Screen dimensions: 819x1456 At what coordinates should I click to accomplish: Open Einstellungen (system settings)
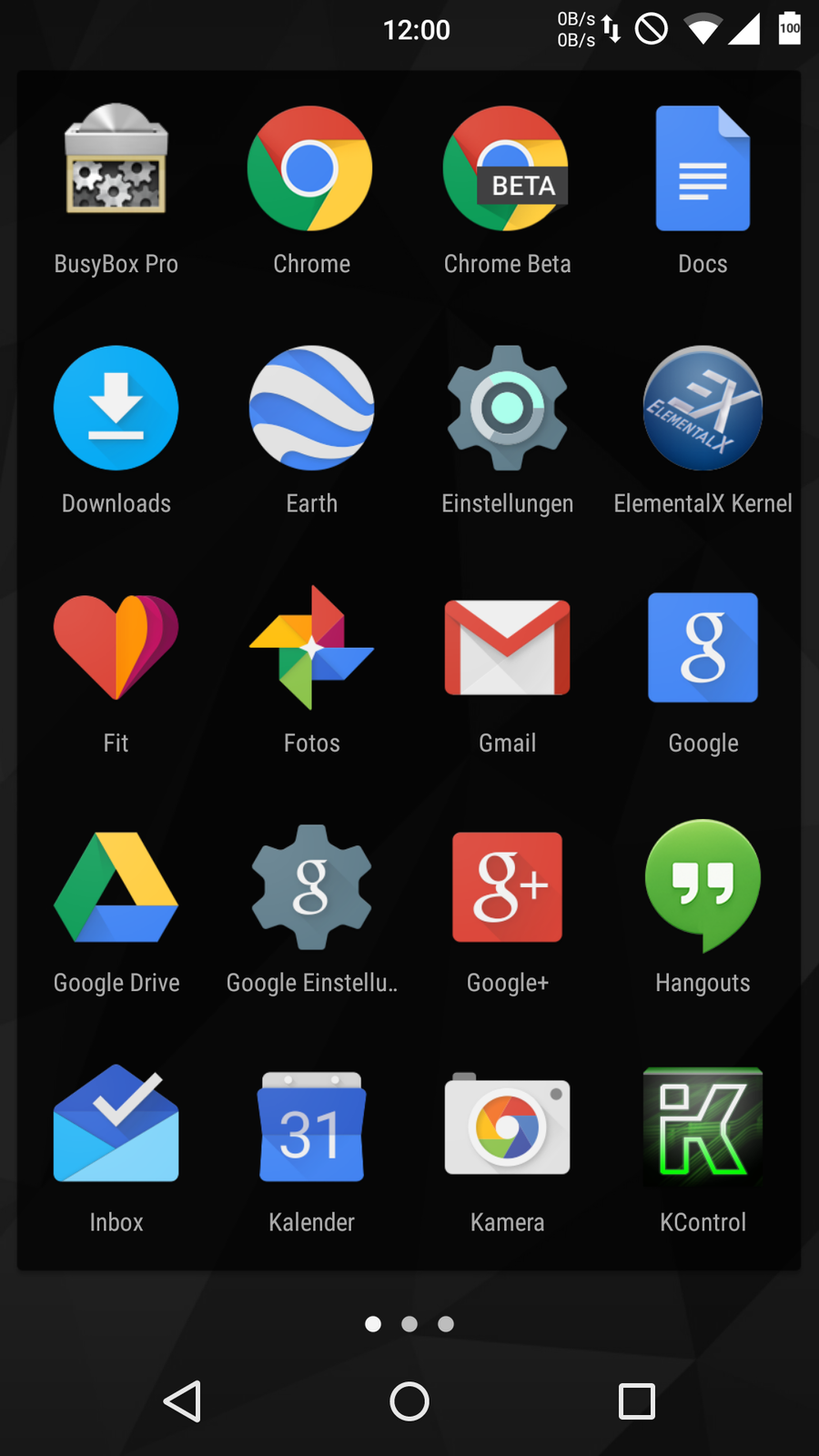coord(507,409)
